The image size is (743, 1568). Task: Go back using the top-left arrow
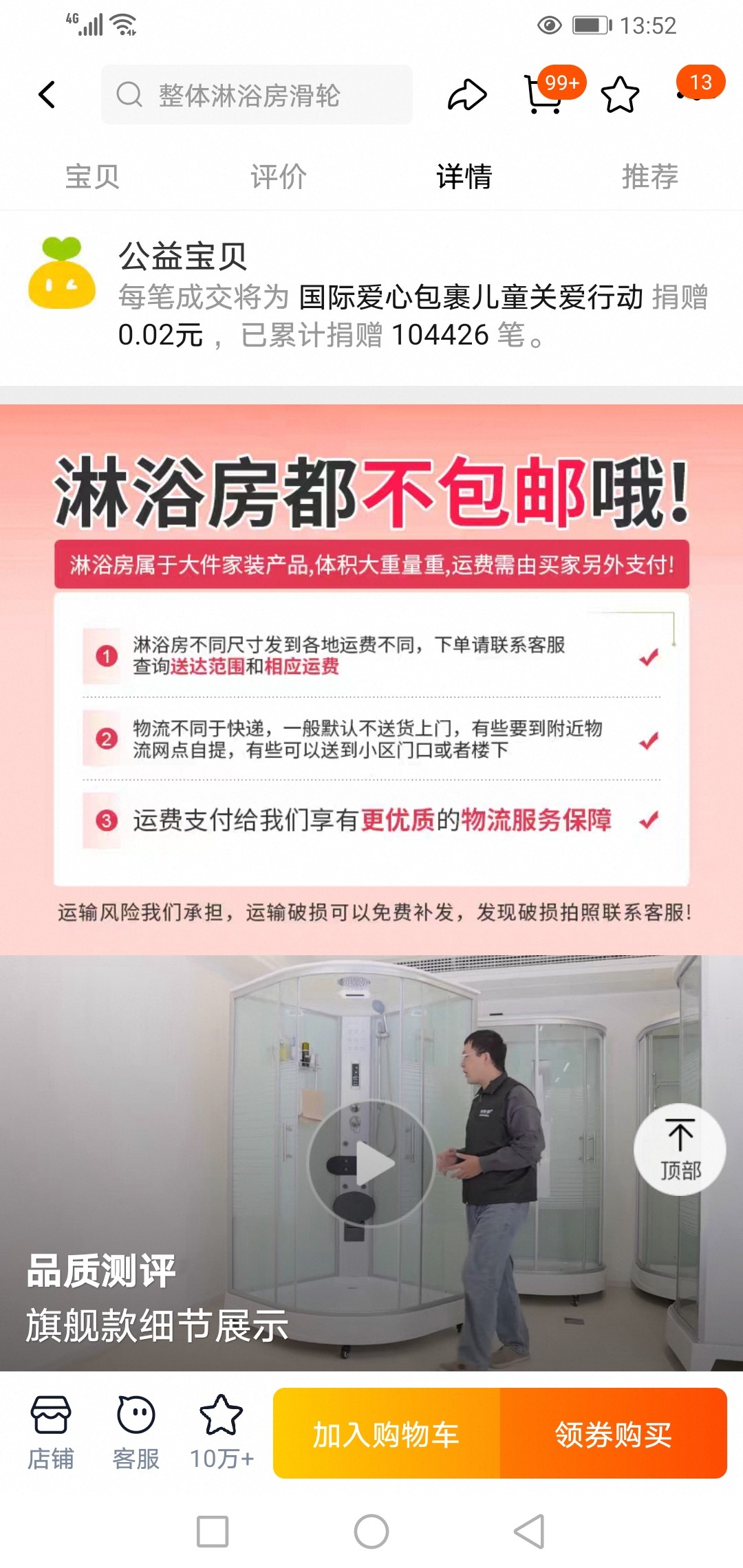(x=47, y=95)
